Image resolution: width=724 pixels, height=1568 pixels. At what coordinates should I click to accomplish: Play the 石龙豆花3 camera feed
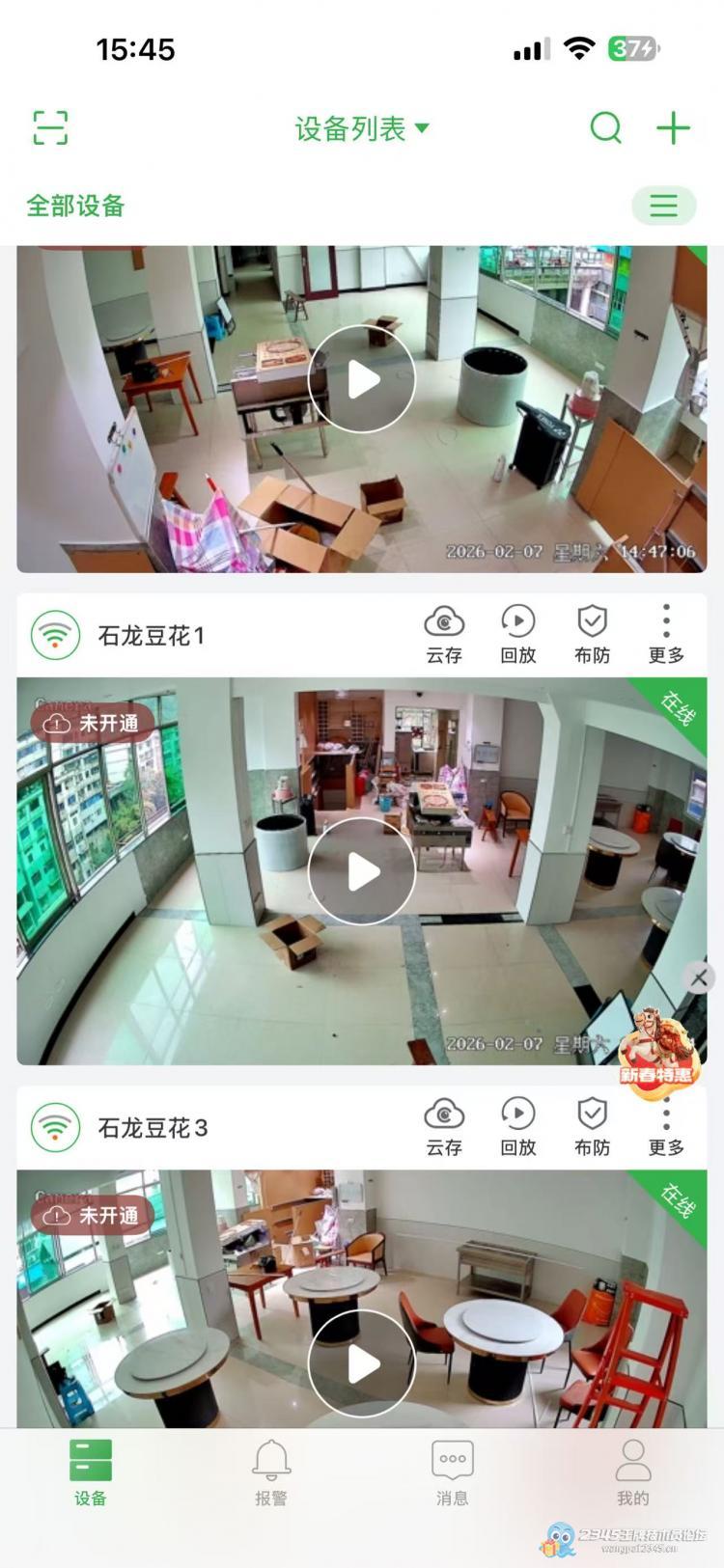click(362, 1363)
